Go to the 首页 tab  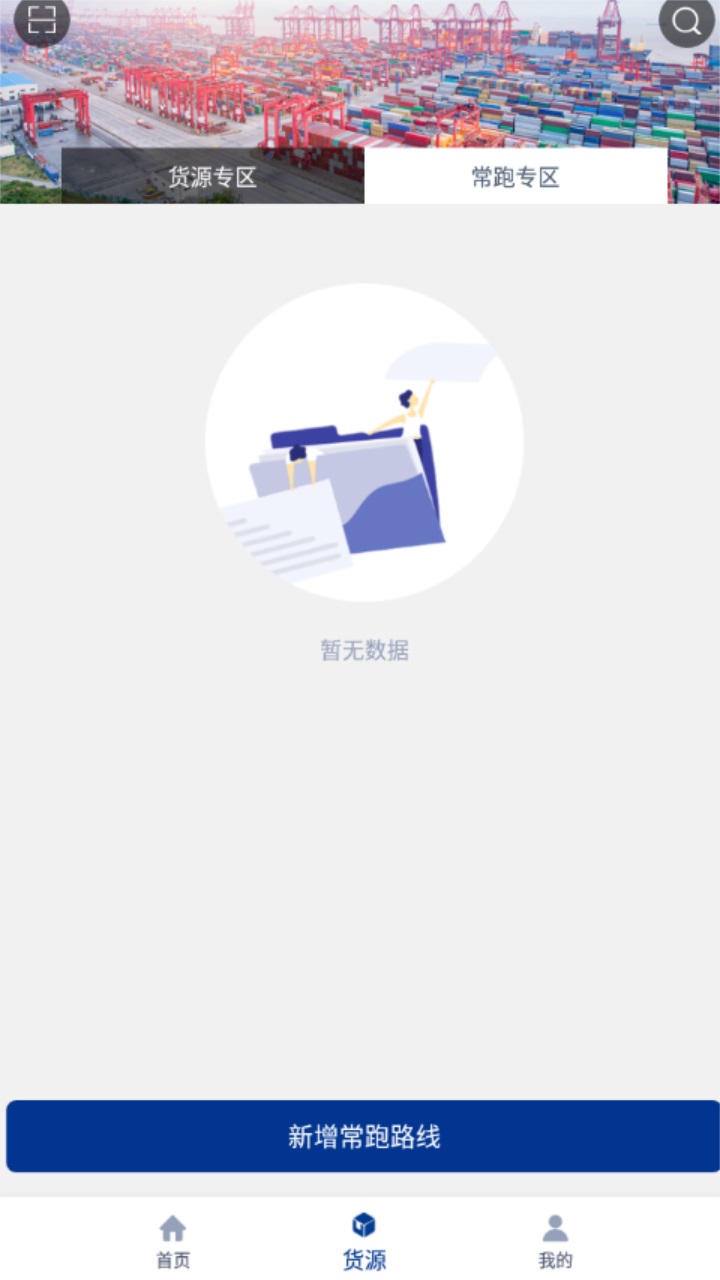tap(173, 1241)
